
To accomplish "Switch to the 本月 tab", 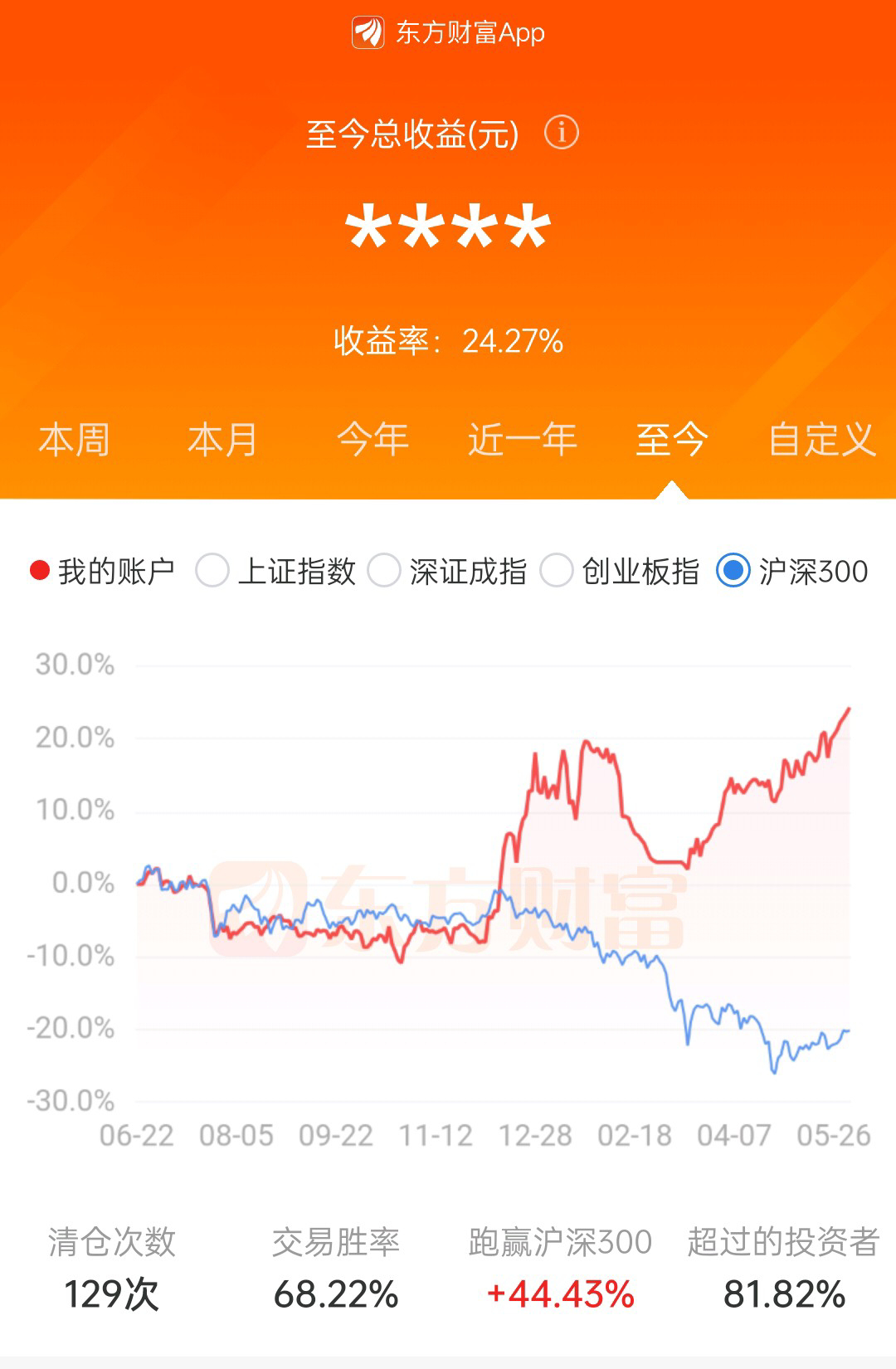I will pos(222,439).
